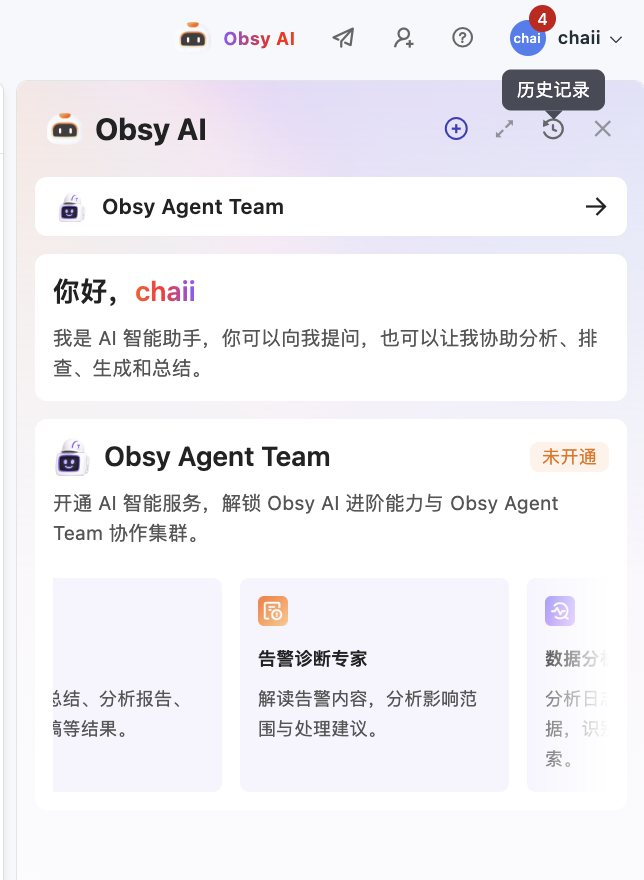The image size is (644, 880).
Task: Tap the 未开通 status badge
Action: 569,457
